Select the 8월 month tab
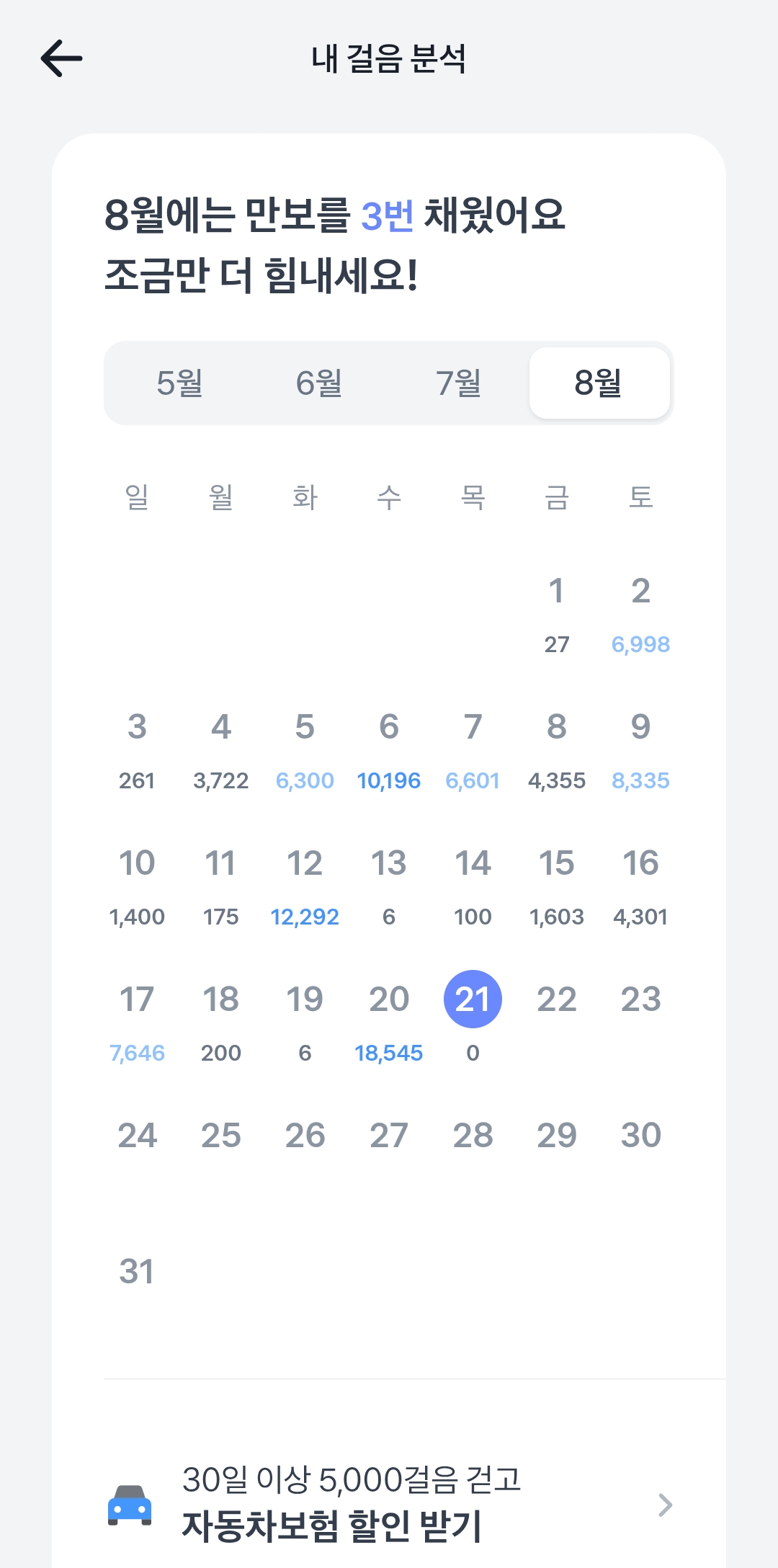Image resolution: width=778 pixels, height=1568 pixels. [599, 383]
